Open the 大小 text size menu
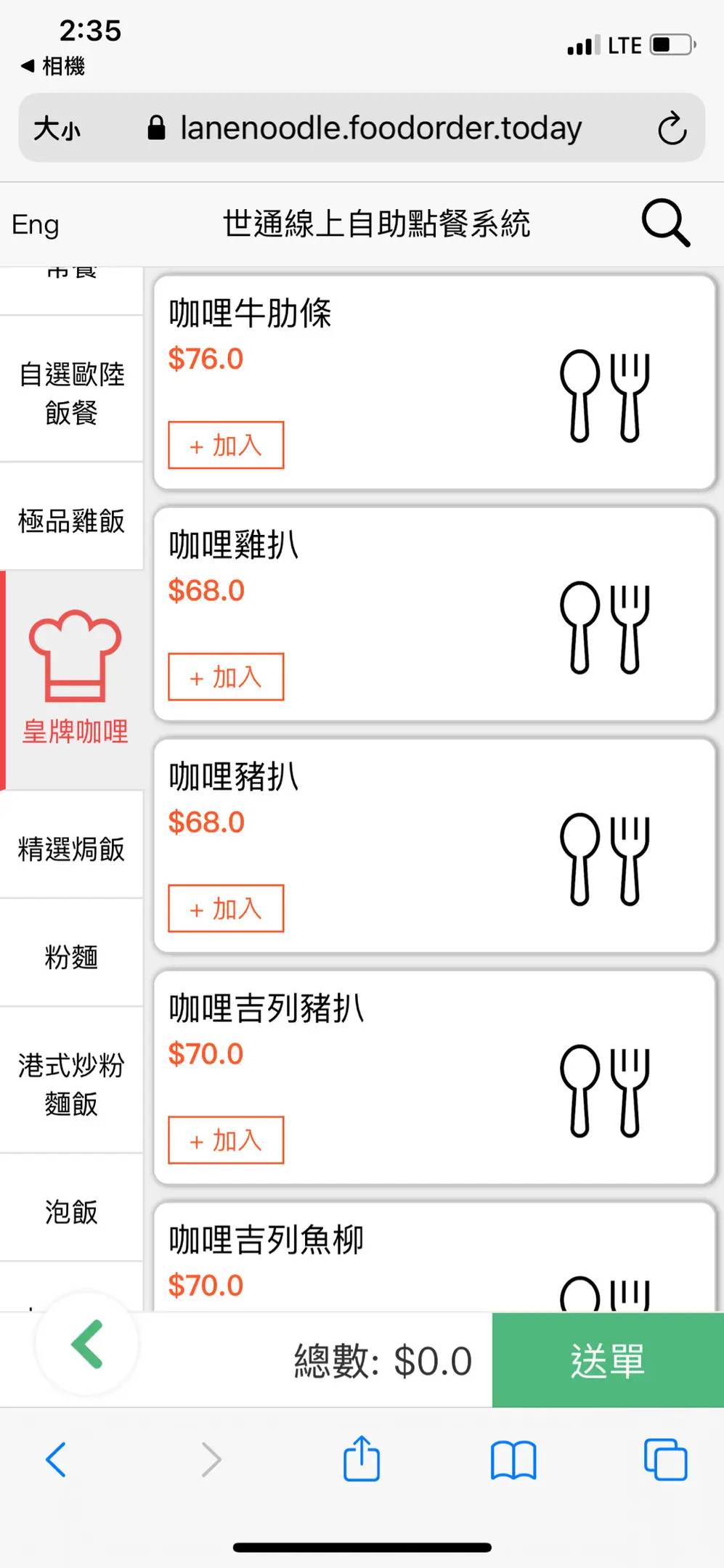Viewport: 724px width, 1568px height. [57, 128]
